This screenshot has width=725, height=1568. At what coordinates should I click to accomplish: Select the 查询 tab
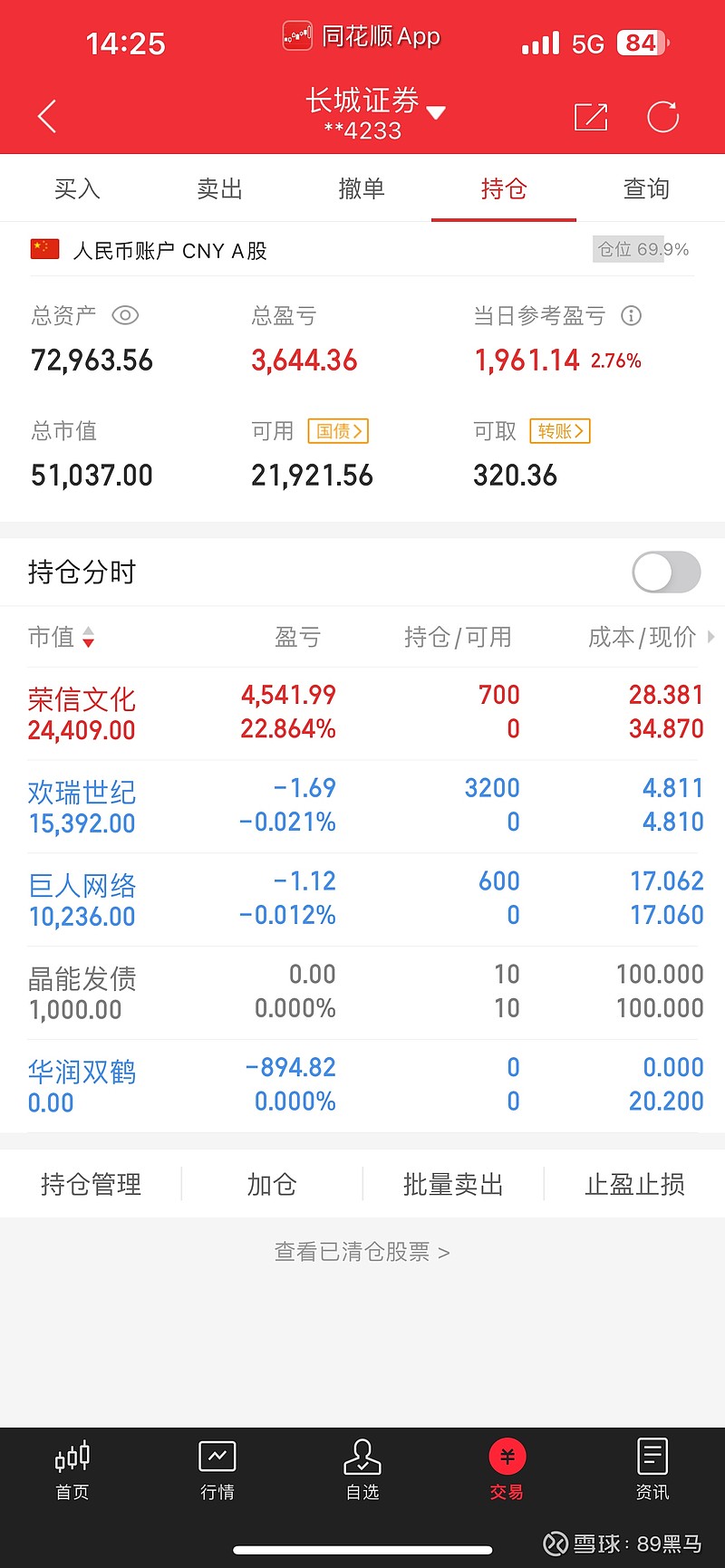point(646,188)
